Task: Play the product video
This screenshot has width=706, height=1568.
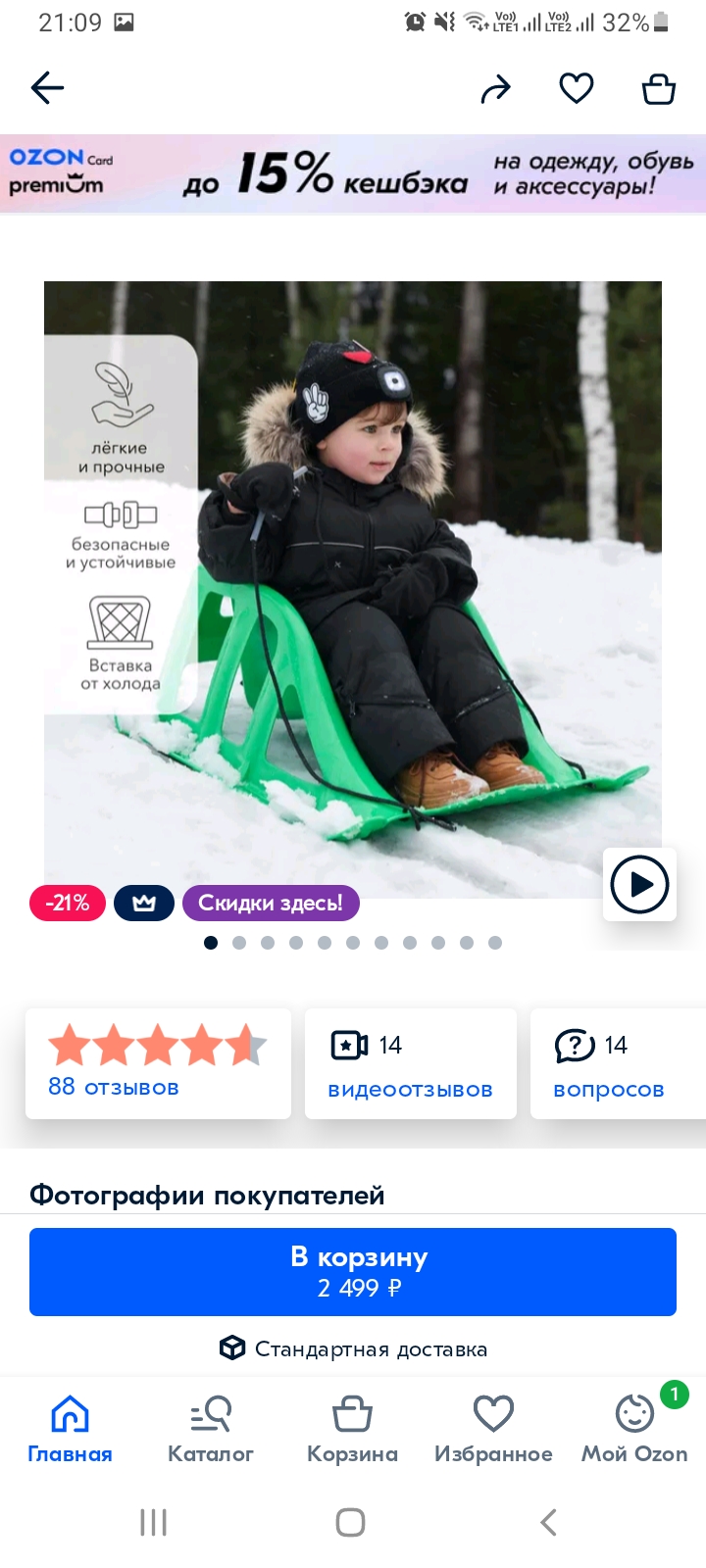Action: click(x=639, y=884)
